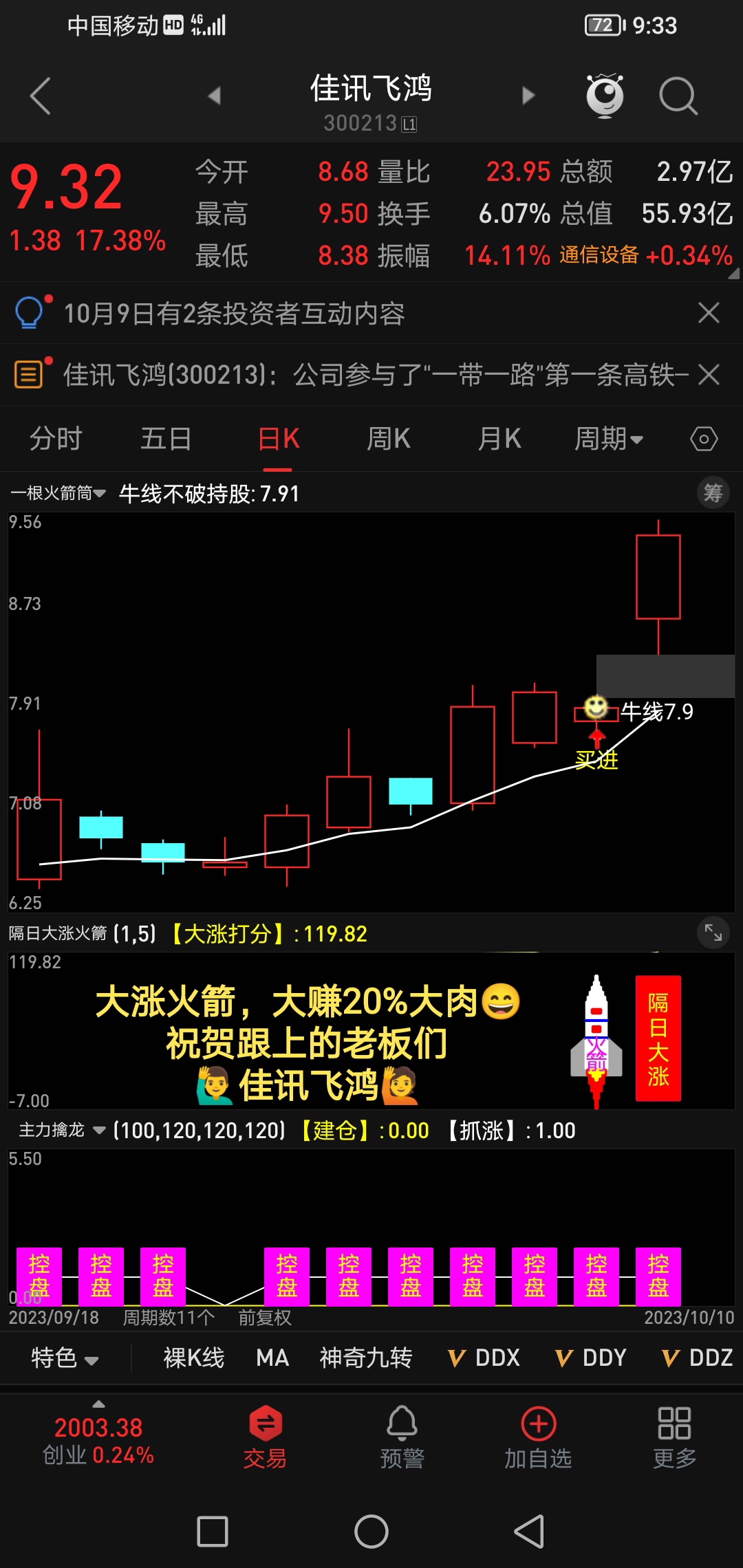This screenshot has height=1568, width=743.
Task: Switch to the 周K tab
Action: (388, 439)
